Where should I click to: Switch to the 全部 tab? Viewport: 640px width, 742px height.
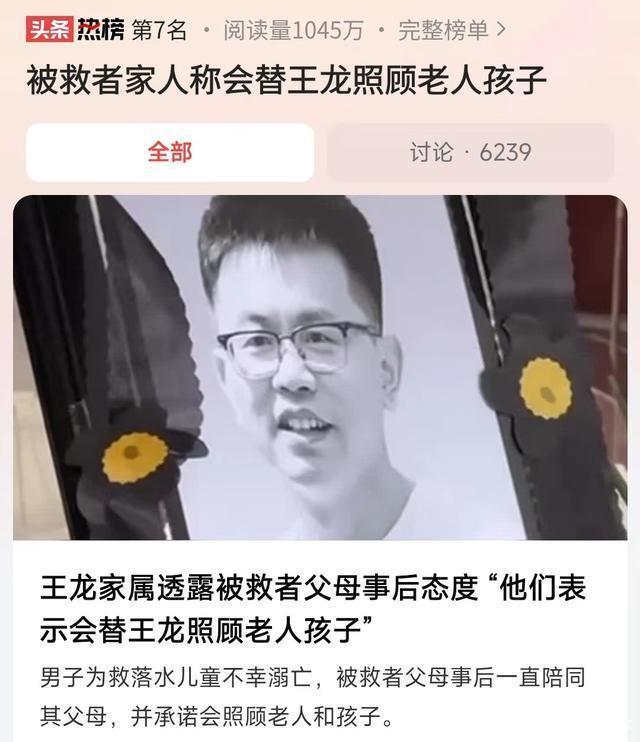[170, 152]
